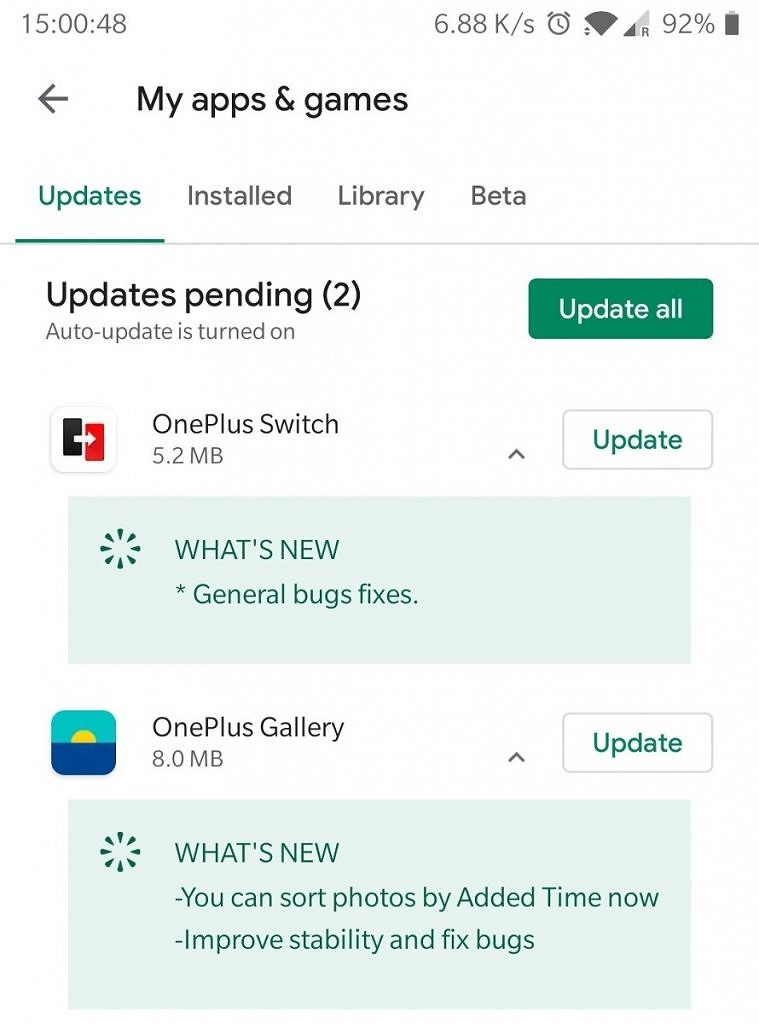Select the Updates tab
The image size is (759, 1024).
[x=89, y=196]
